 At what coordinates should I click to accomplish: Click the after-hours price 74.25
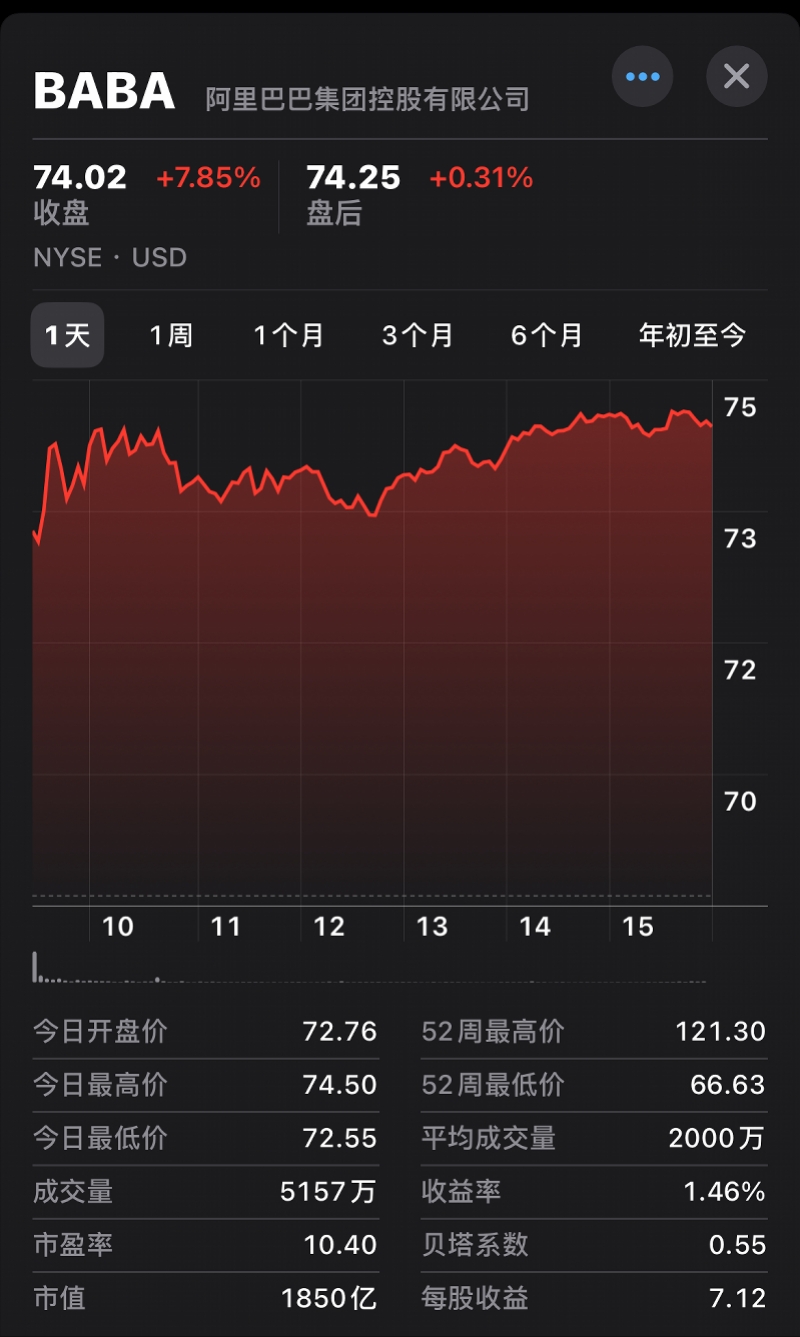click(x=353, y=177)
